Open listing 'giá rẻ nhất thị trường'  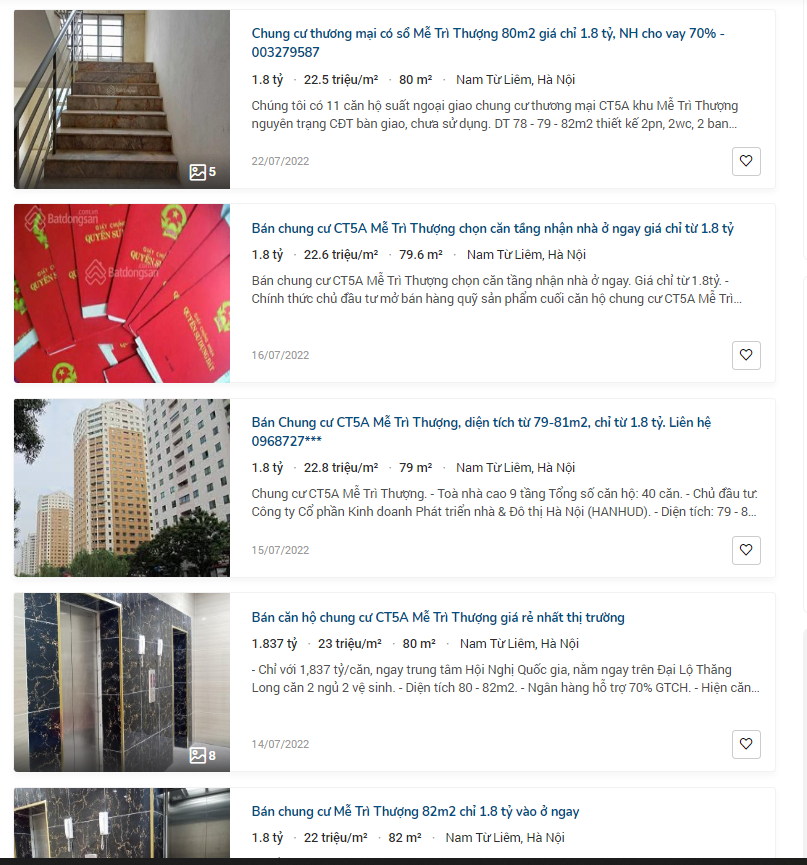(x=438, y=618)
